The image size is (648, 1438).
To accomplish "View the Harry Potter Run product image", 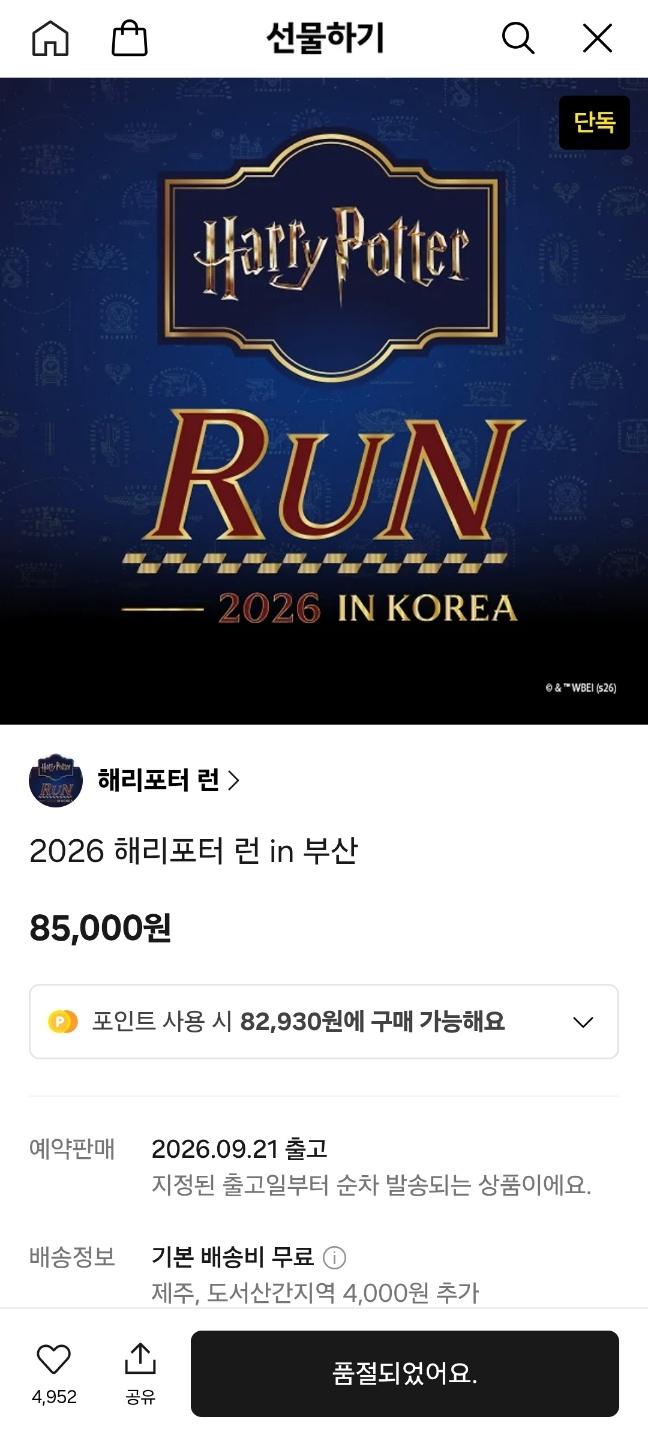I will click(324, 401).
